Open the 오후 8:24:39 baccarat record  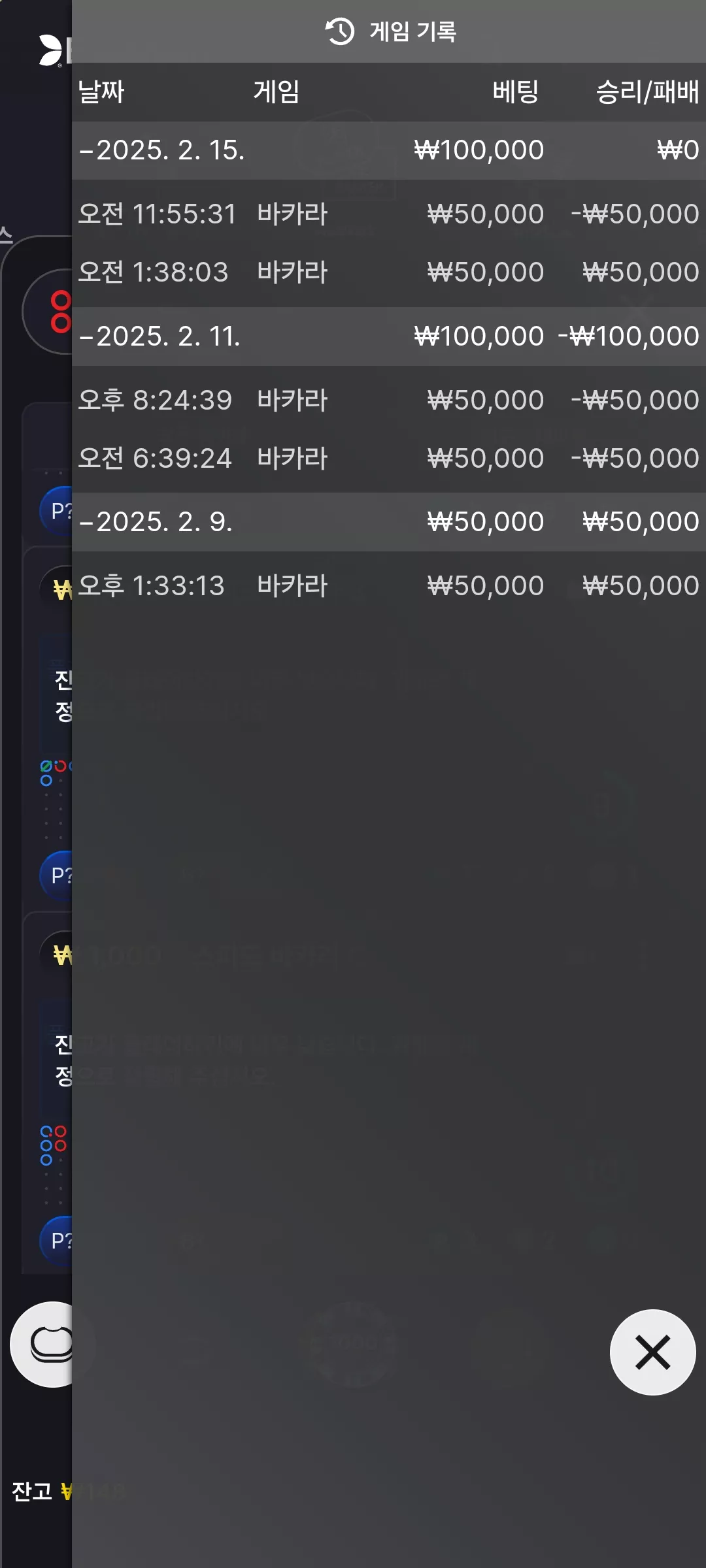coord(389,400)
